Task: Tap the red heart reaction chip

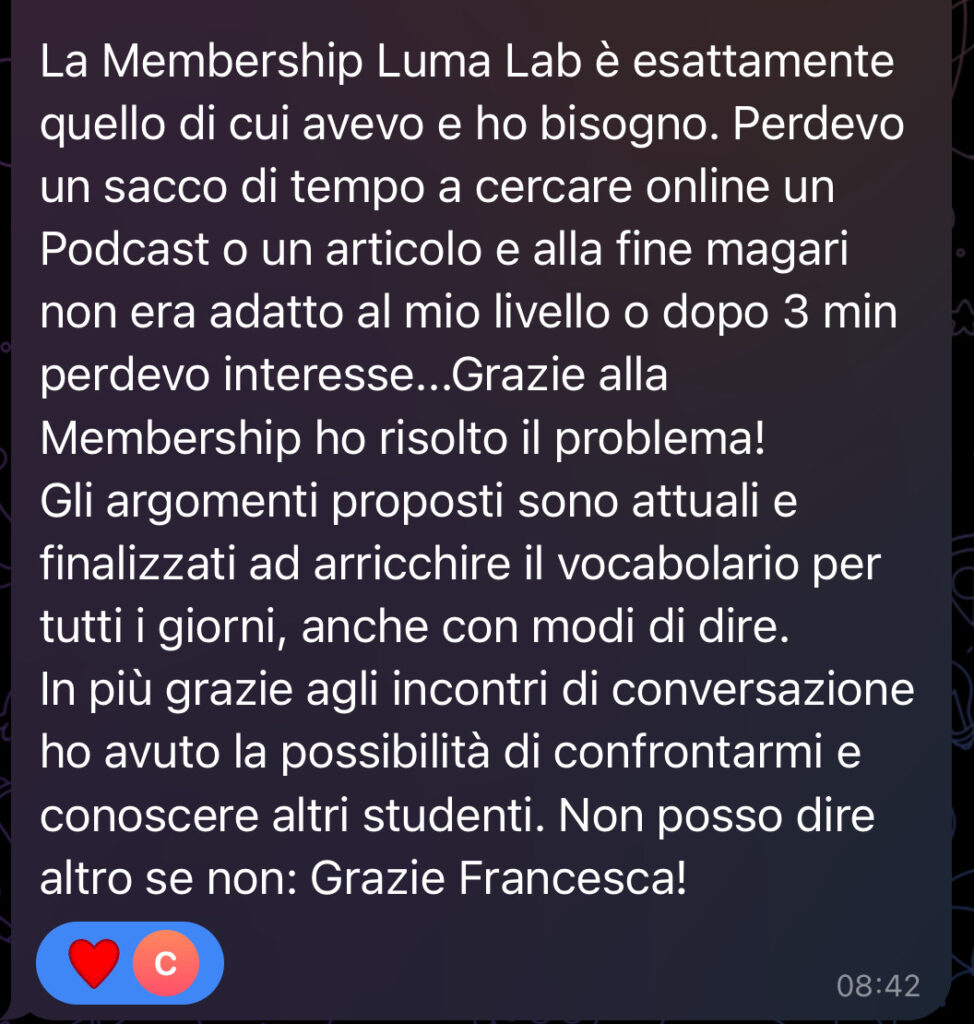Action: pos(94,963)
